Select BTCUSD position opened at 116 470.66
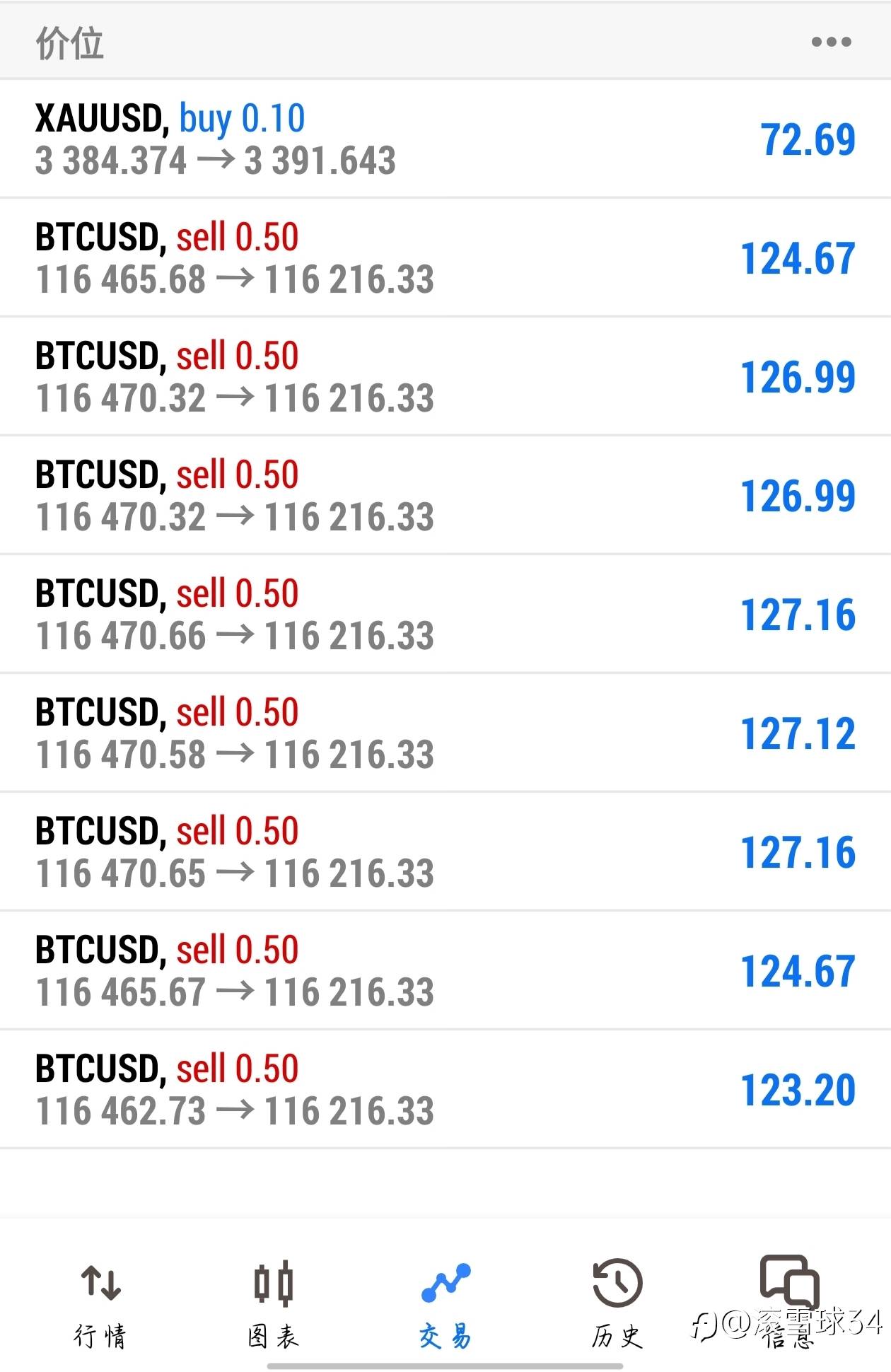Screen dimensions: 891x1372 (x=445, y=614)
